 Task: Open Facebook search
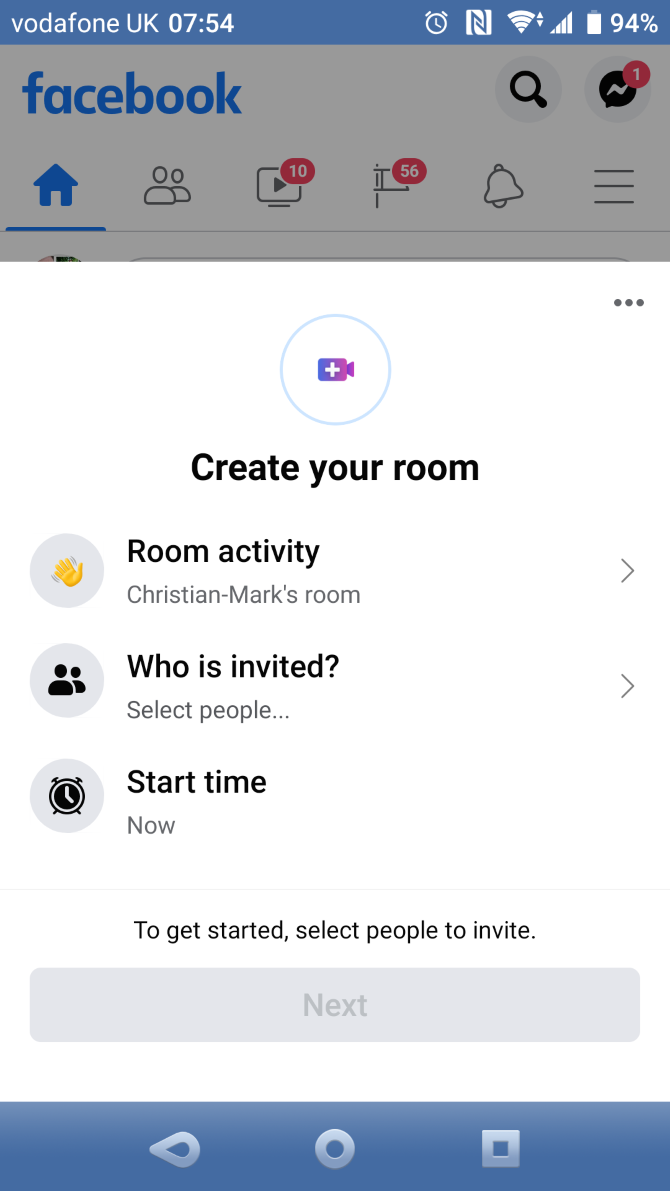coord(527,91)
